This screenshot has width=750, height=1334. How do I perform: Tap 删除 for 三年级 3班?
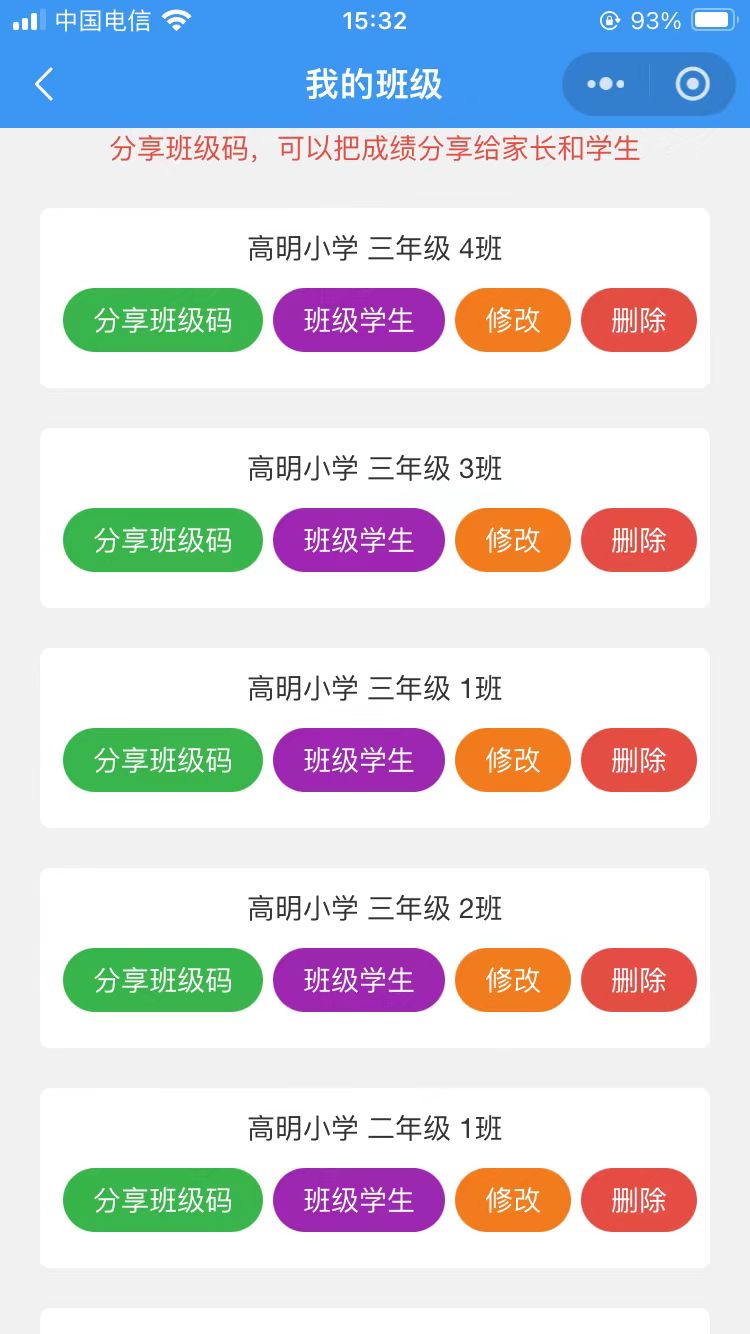click(x=639, y=540)
